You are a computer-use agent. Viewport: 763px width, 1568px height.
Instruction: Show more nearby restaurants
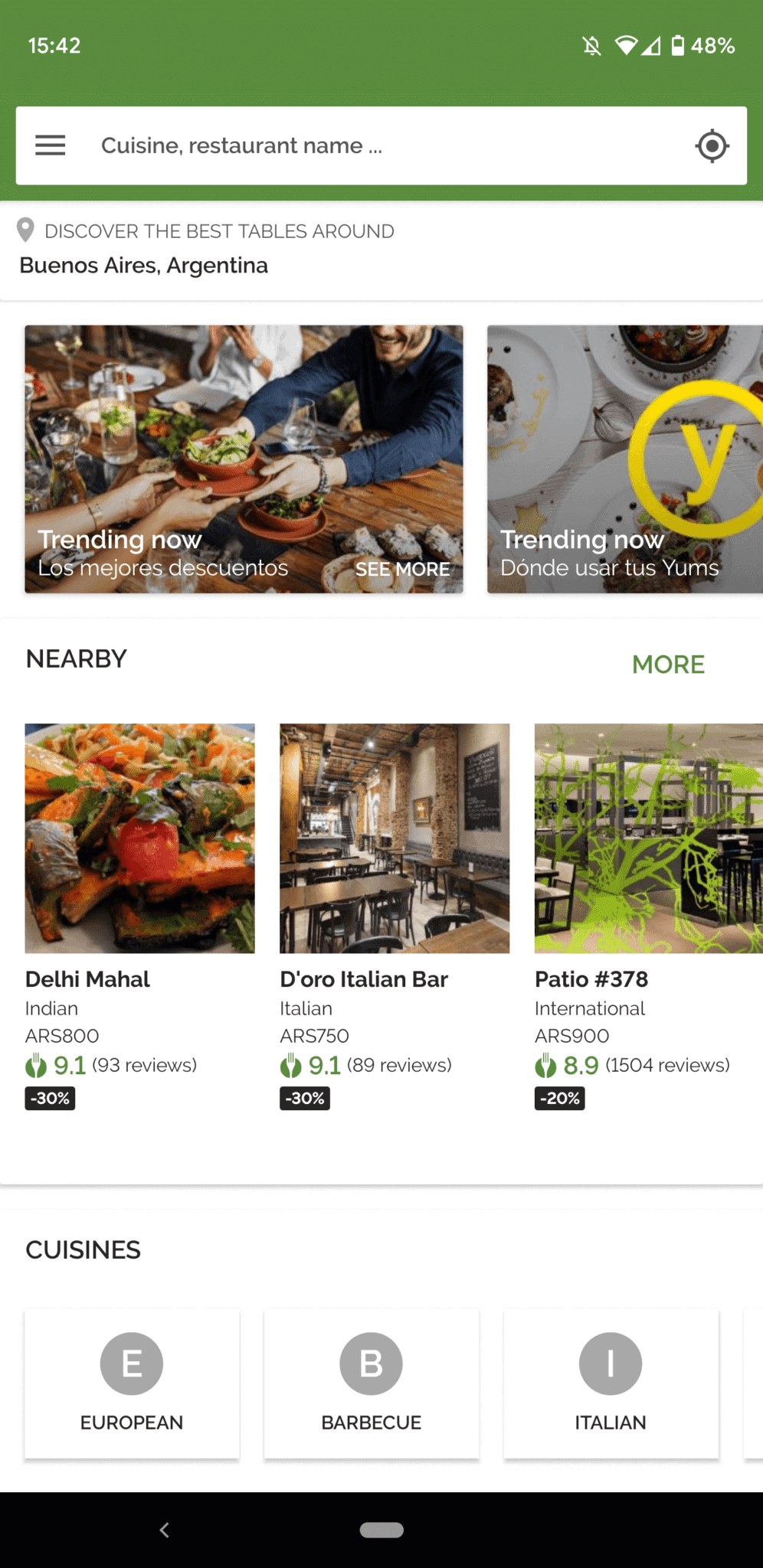[x=668, y=664]
